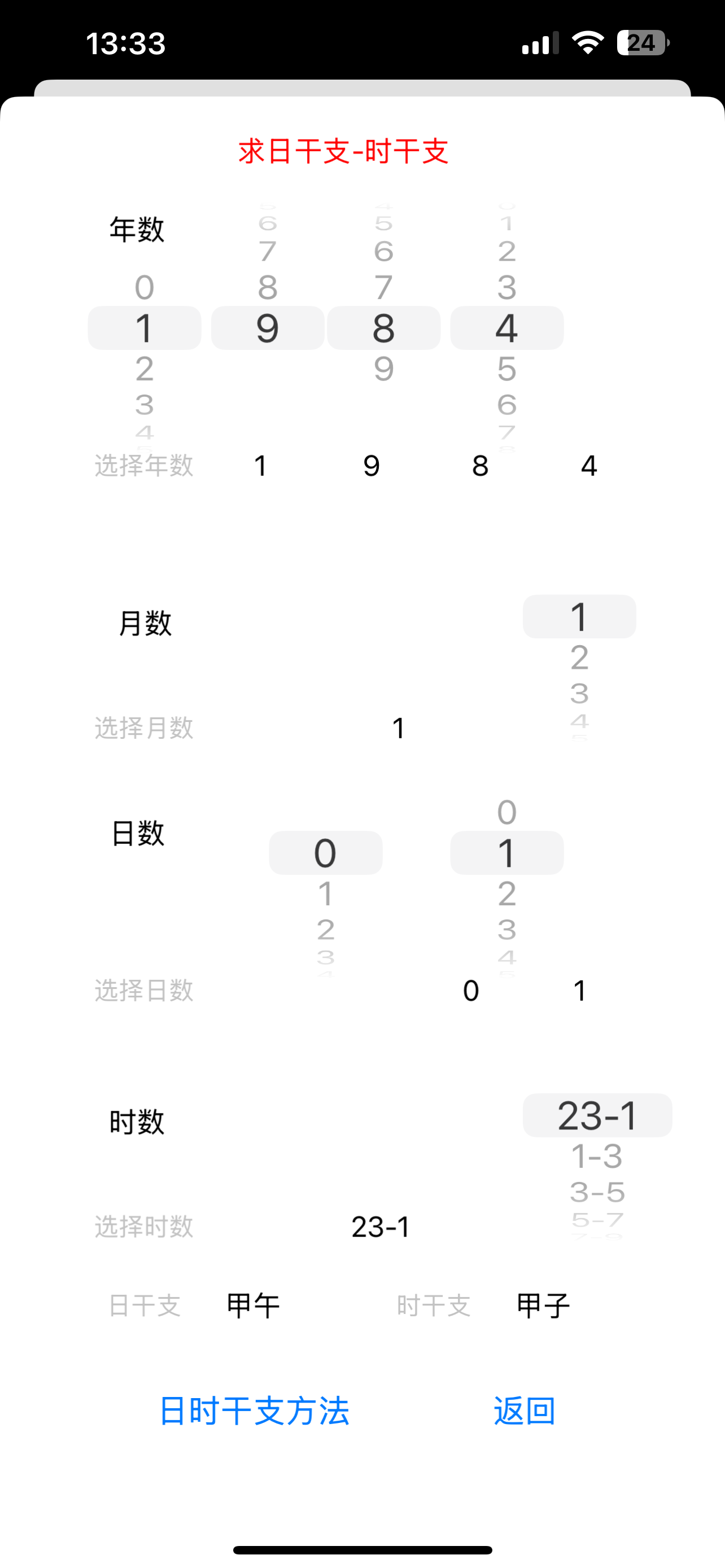Tap the 返回 button to go back
Screen dimensions: 725x1568
[524, 1411]
